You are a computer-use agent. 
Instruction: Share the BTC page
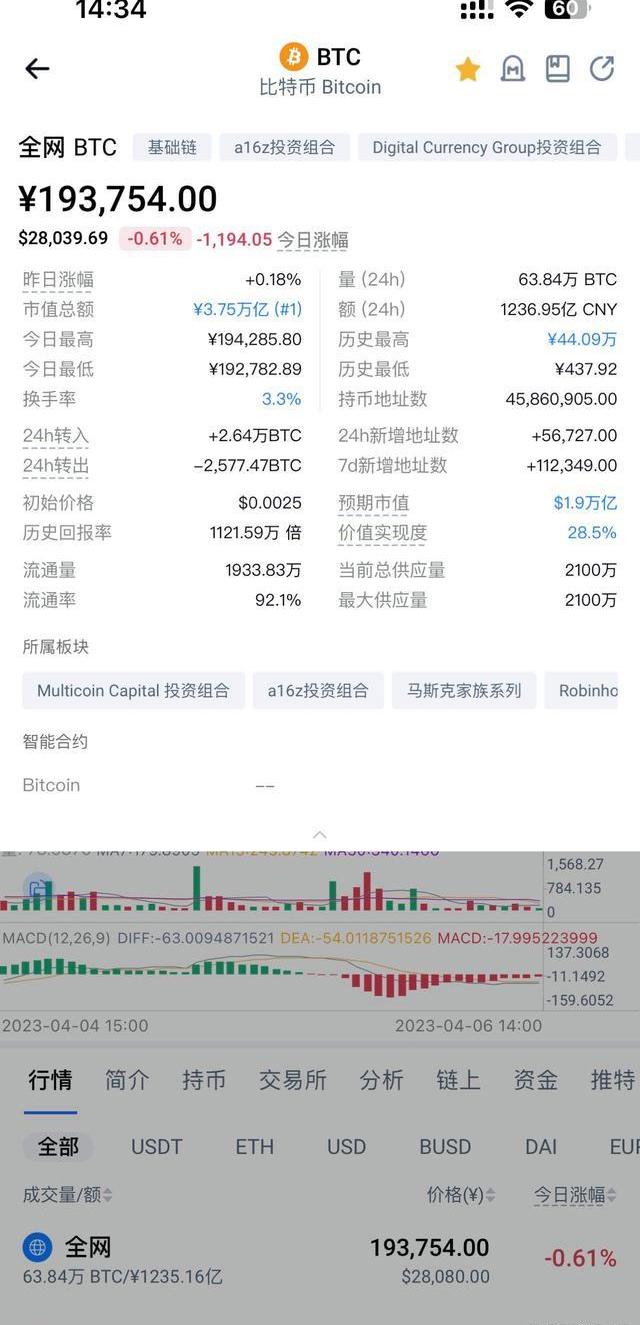tap(602, 68)
